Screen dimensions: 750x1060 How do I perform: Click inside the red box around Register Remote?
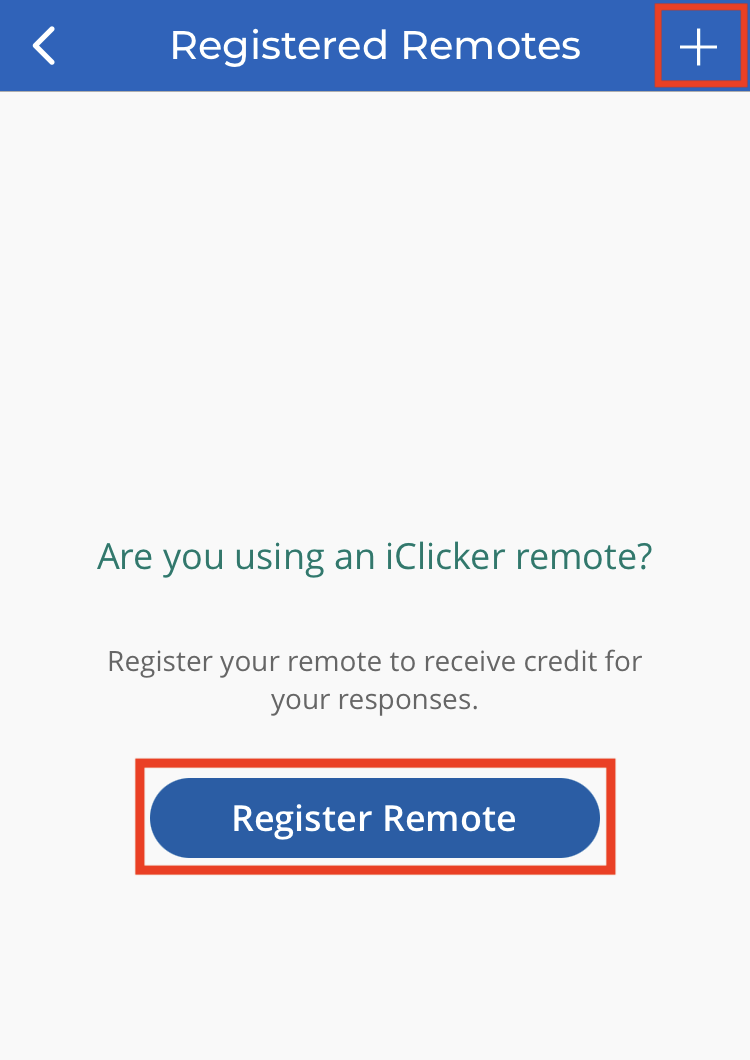coord(375,817)
